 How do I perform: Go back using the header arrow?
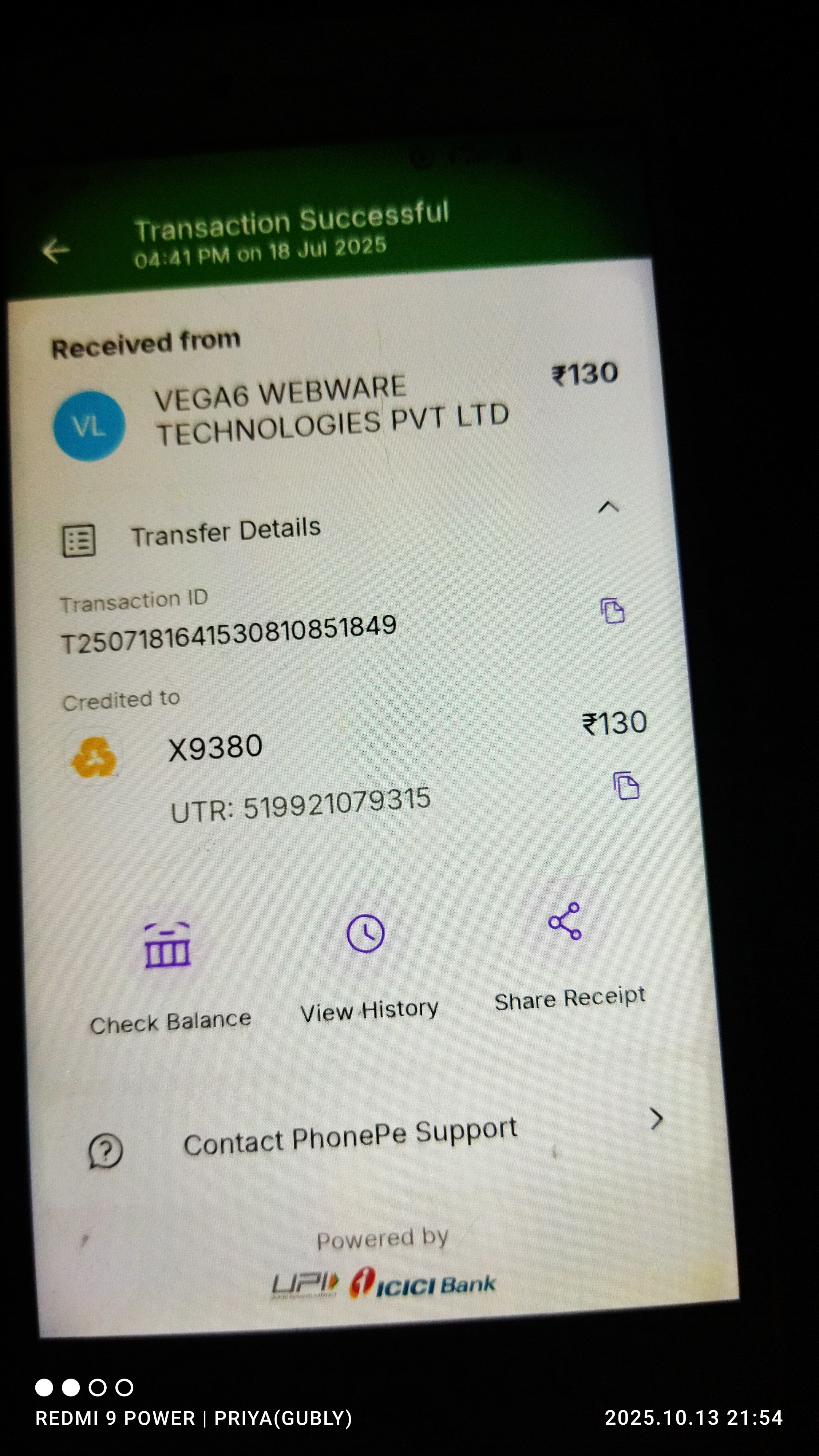coord(56,250)
